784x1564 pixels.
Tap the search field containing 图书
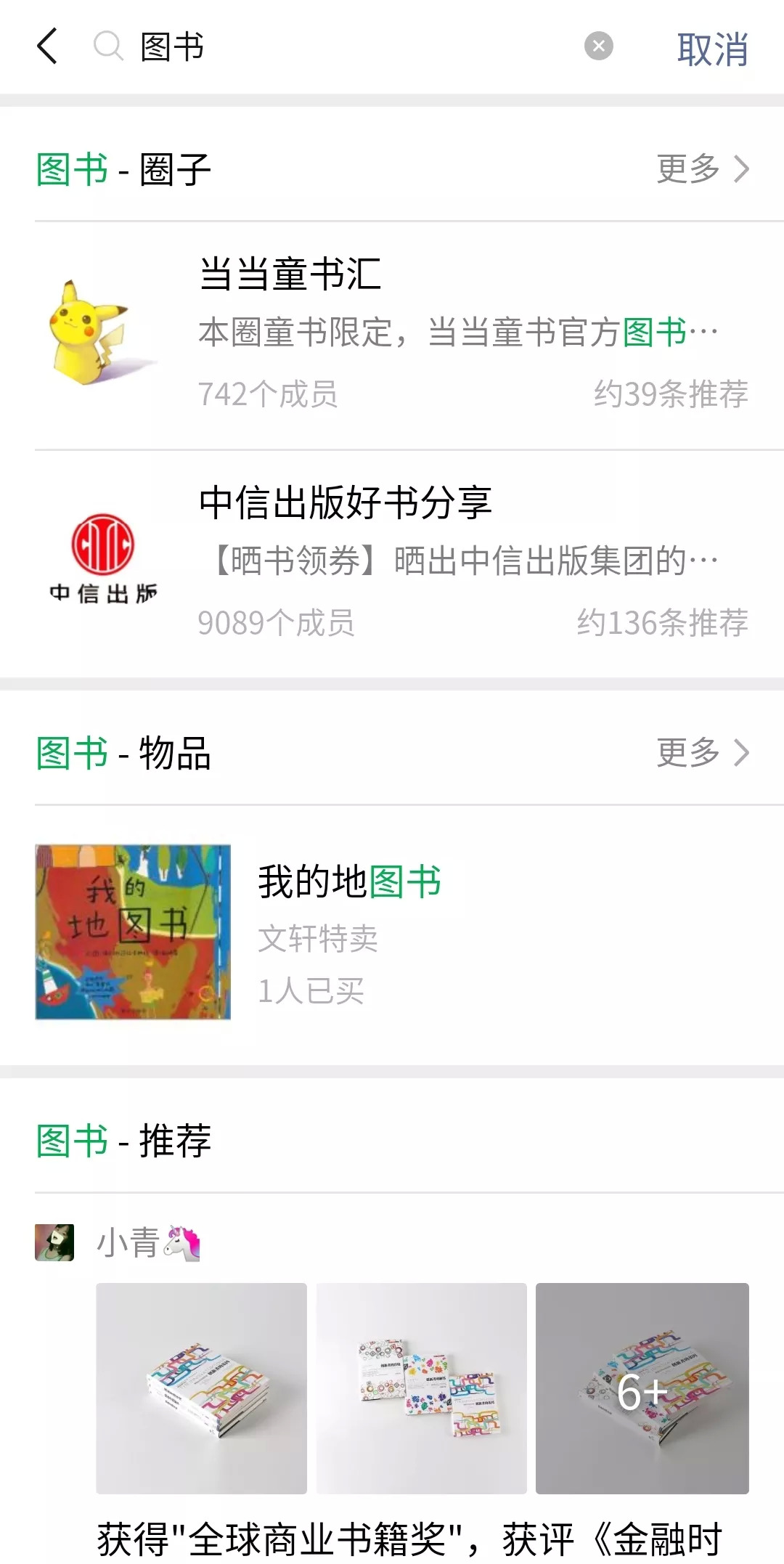pos(348,46)
